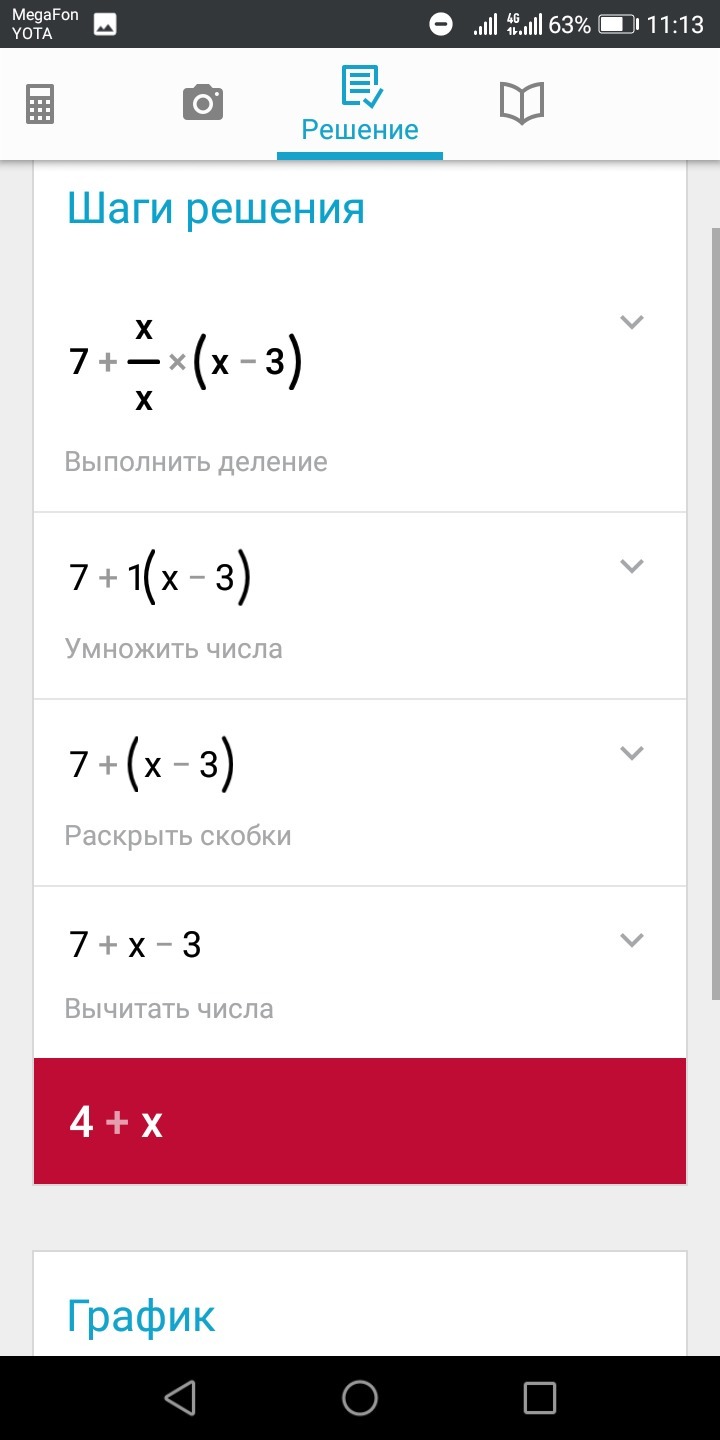
Task: Go back with the system back button
Action: (x=180, y=1398)
